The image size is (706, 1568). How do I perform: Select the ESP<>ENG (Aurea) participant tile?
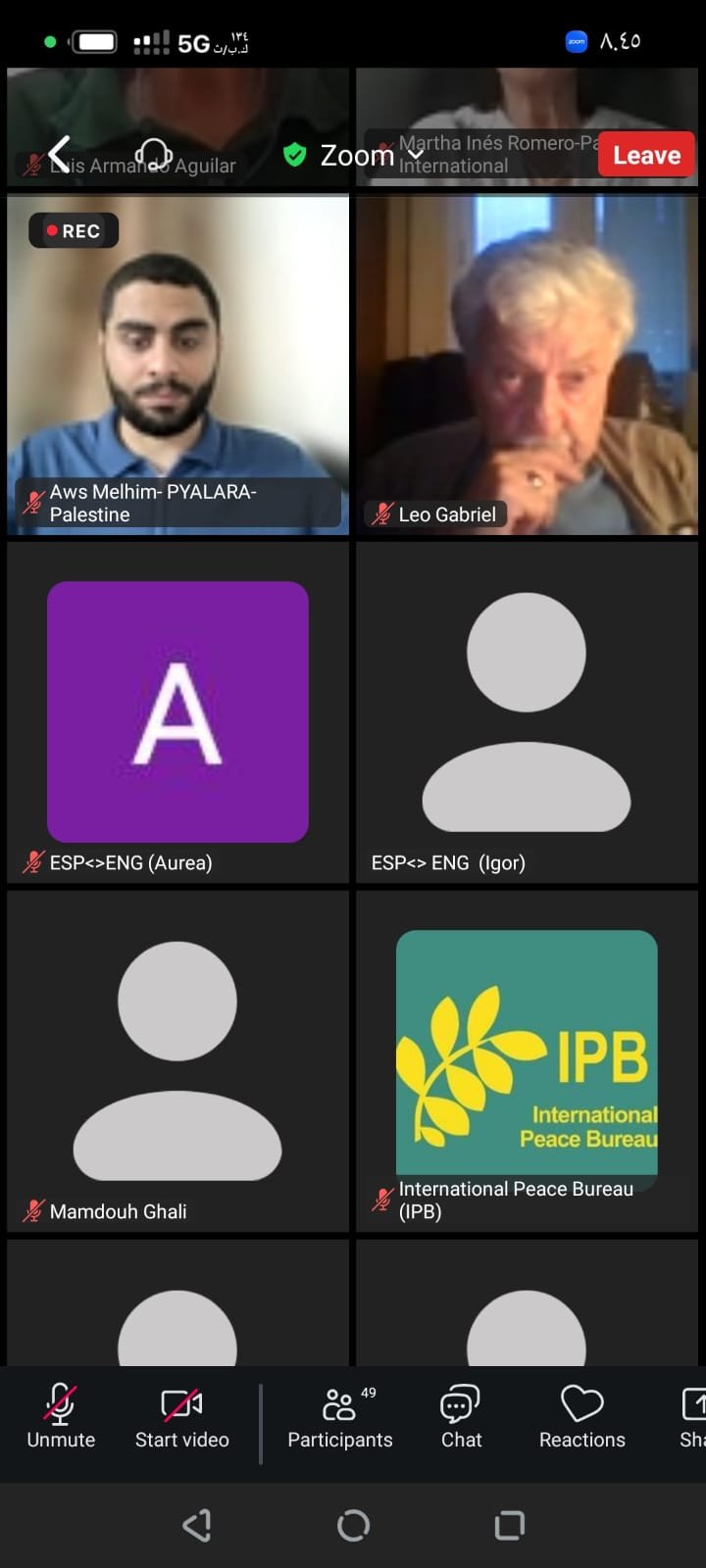coord(177,712)
